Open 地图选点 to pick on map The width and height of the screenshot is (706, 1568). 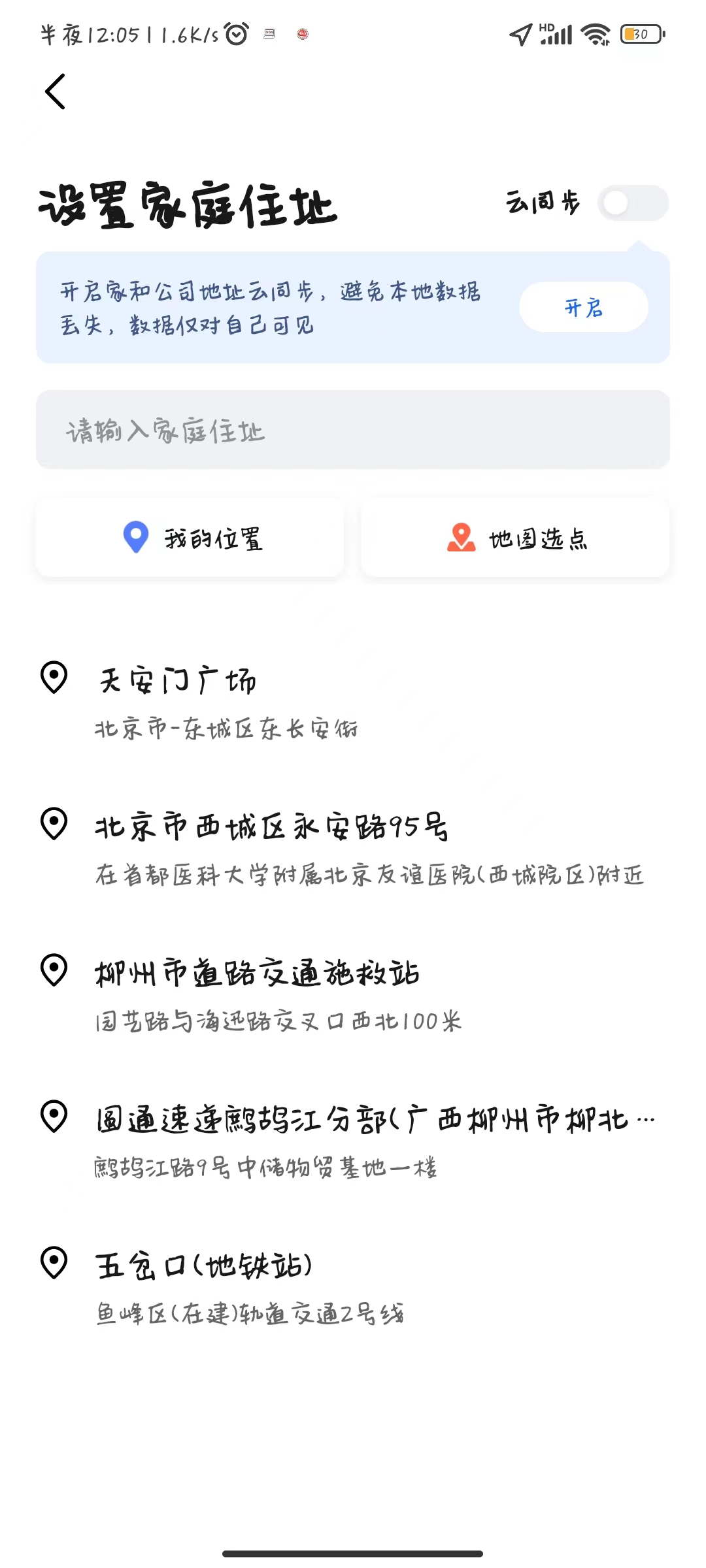click(515, 538)
